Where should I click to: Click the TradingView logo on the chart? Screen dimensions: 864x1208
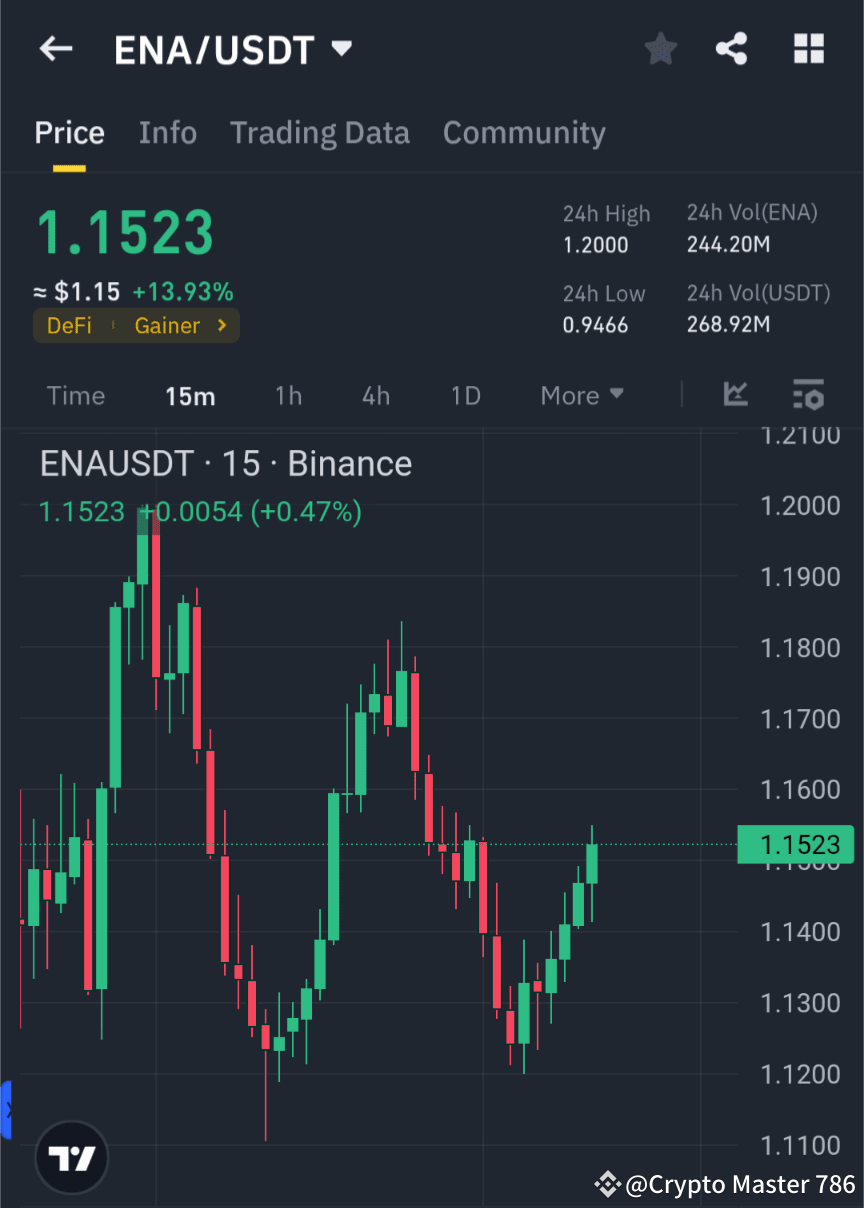[x=70, y=1157]
